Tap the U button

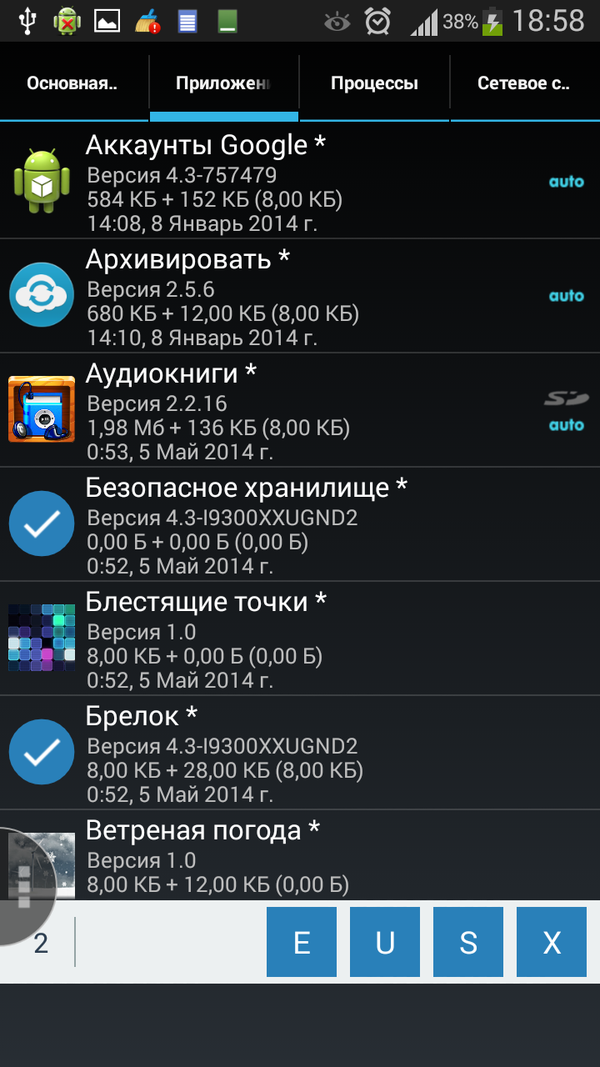[385, 942]
